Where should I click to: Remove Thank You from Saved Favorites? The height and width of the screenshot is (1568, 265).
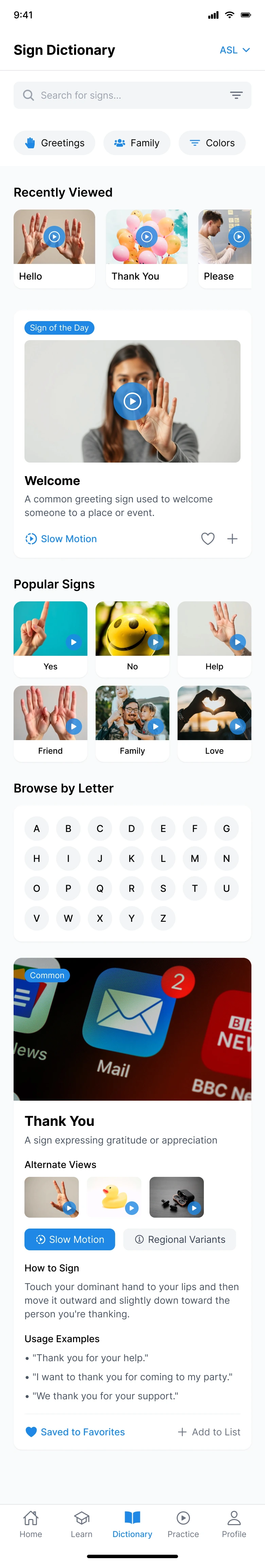[x=75, y=1432]
